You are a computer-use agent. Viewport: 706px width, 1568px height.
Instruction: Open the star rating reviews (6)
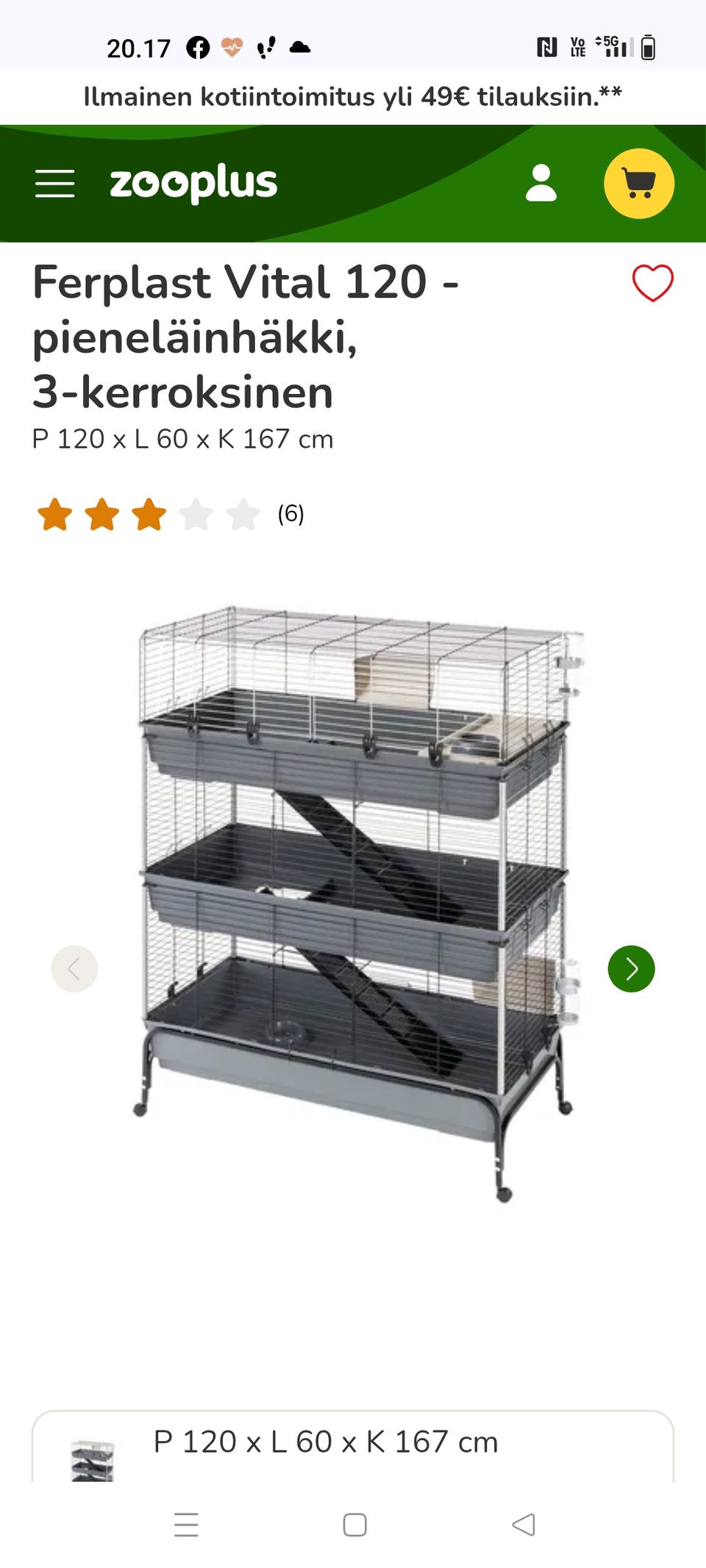[x=169, y=514]
